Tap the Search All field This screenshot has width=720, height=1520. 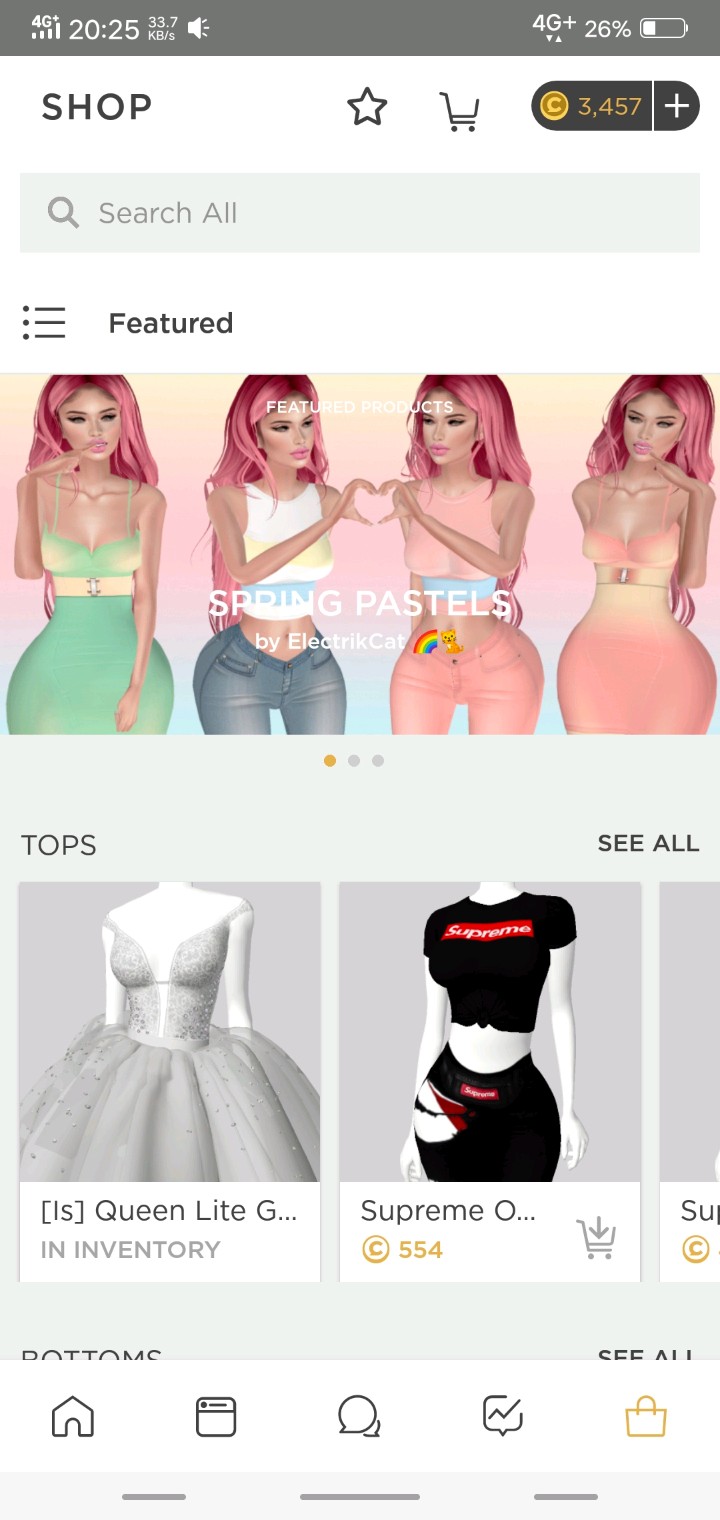pos(360,213)
